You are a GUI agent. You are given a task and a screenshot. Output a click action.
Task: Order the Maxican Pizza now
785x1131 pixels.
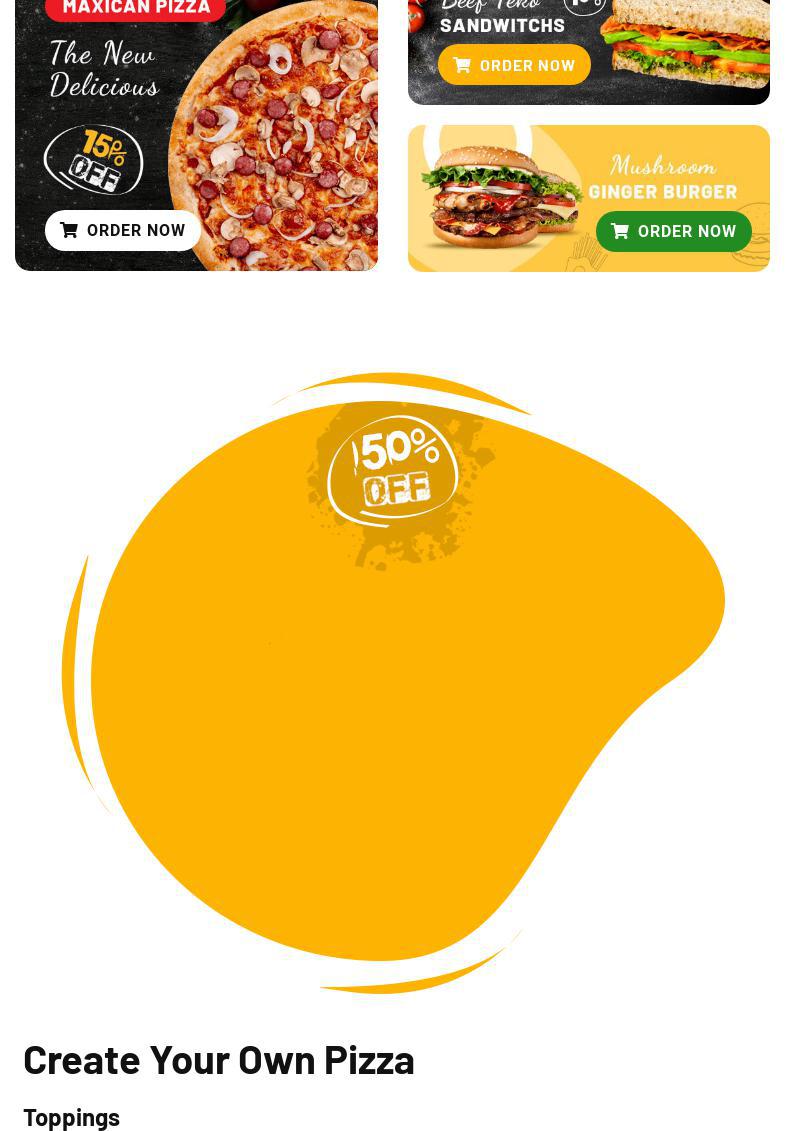(x=123, y=230)
